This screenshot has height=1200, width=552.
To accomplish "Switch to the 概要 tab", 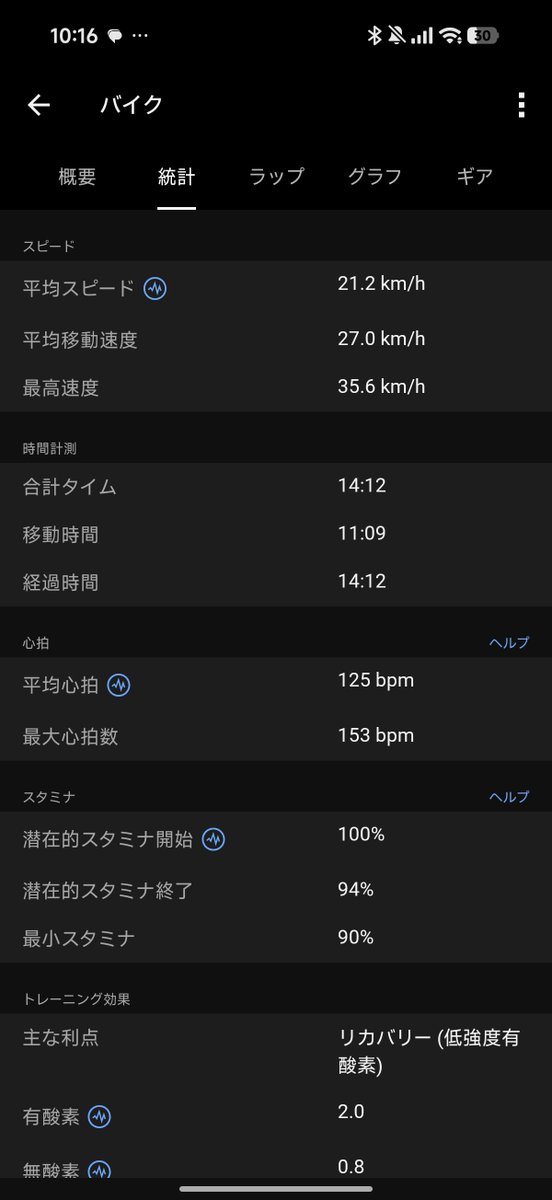I will point(78,177).
